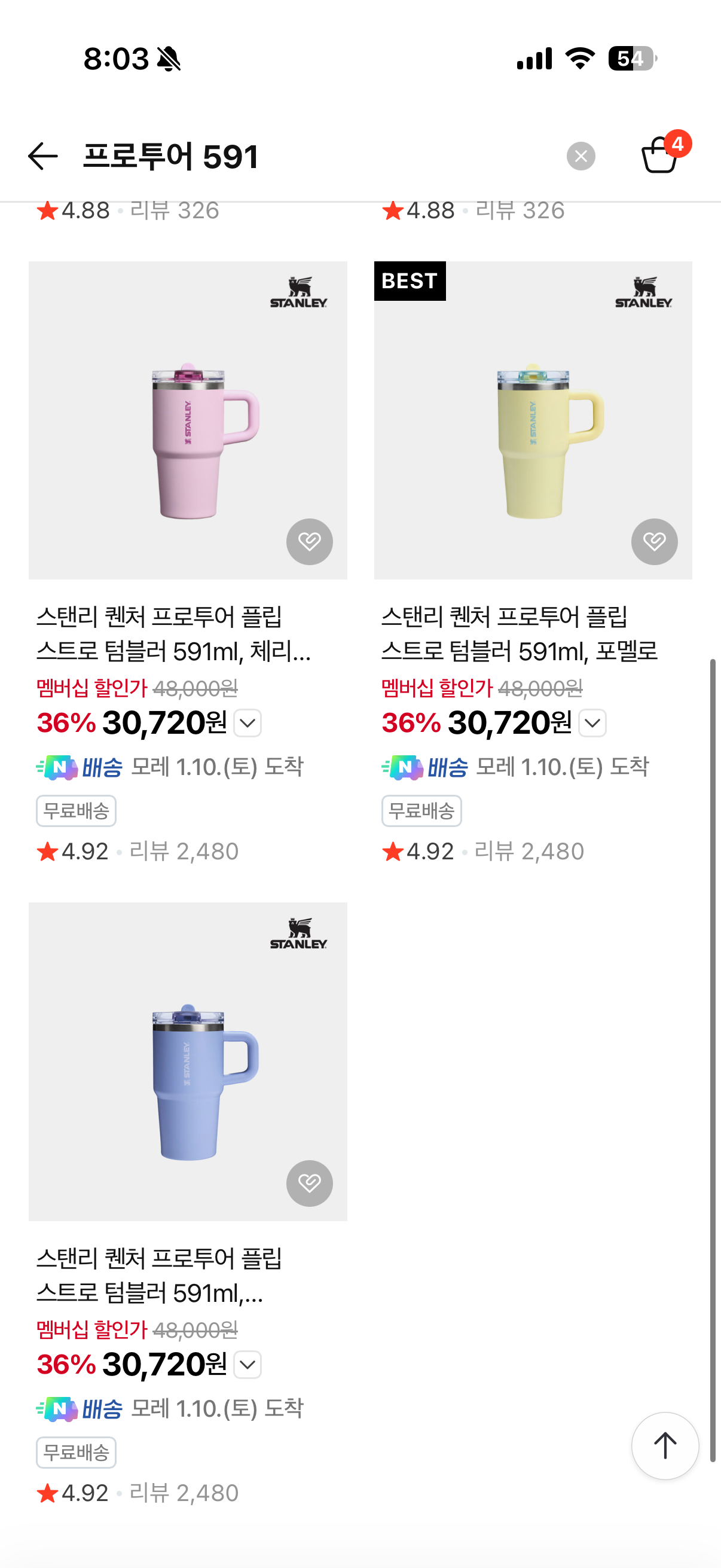Add the yellow 포멜로 tumbler to wishlist
The image size is (721, 1568).
point(654,541)
